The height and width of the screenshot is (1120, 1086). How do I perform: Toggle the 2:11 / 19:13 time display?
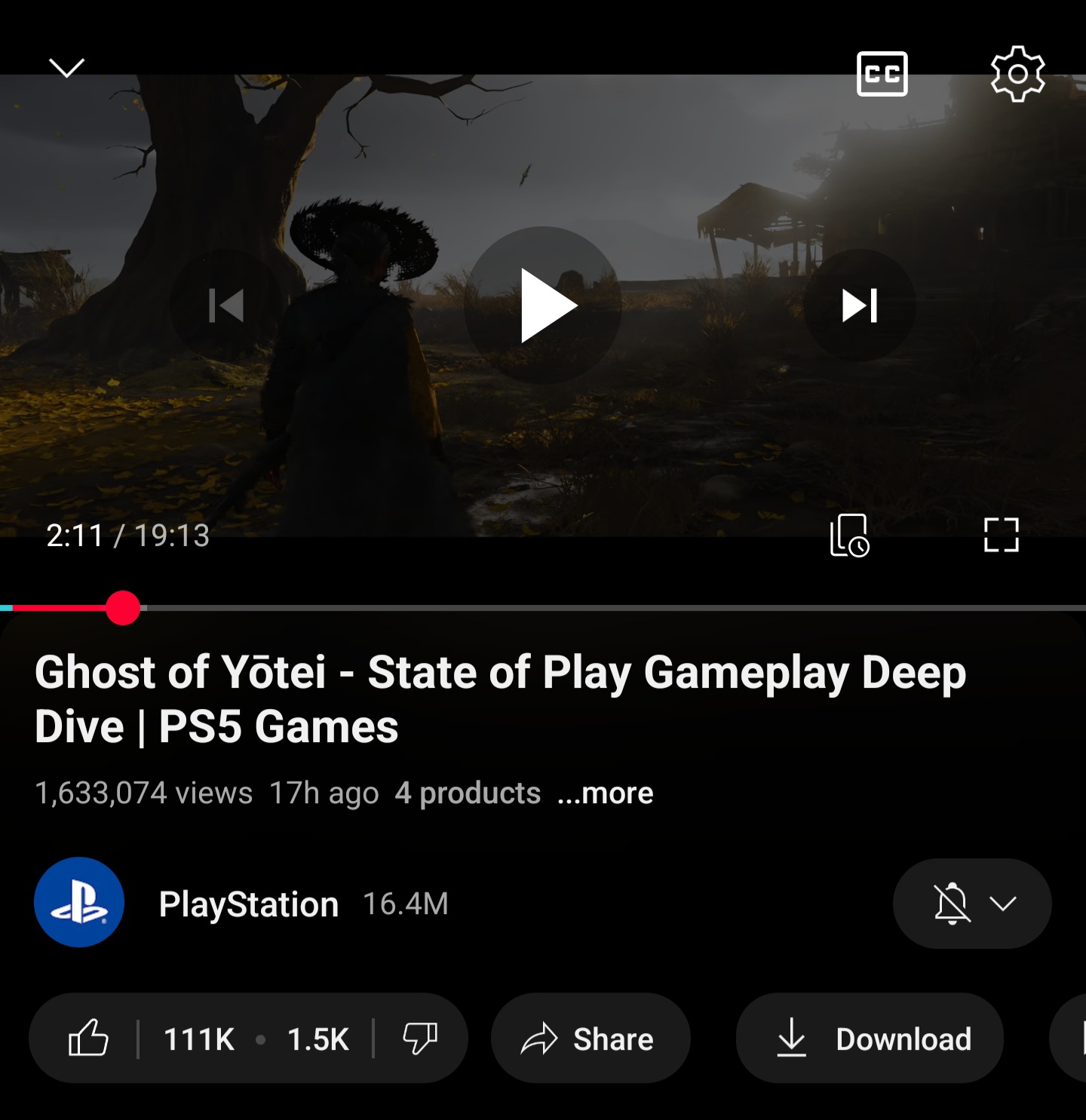128,535
